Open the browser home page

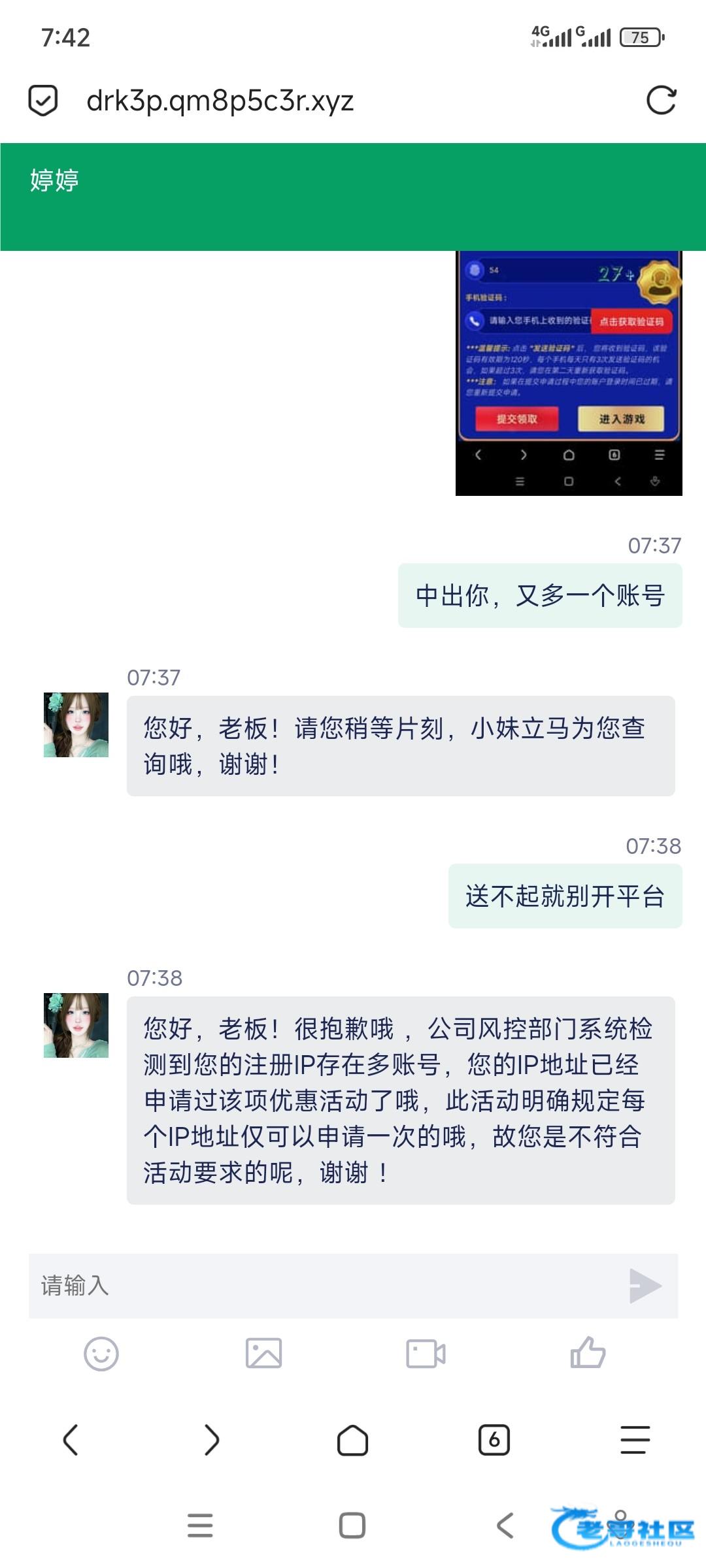click(353, 1440)
